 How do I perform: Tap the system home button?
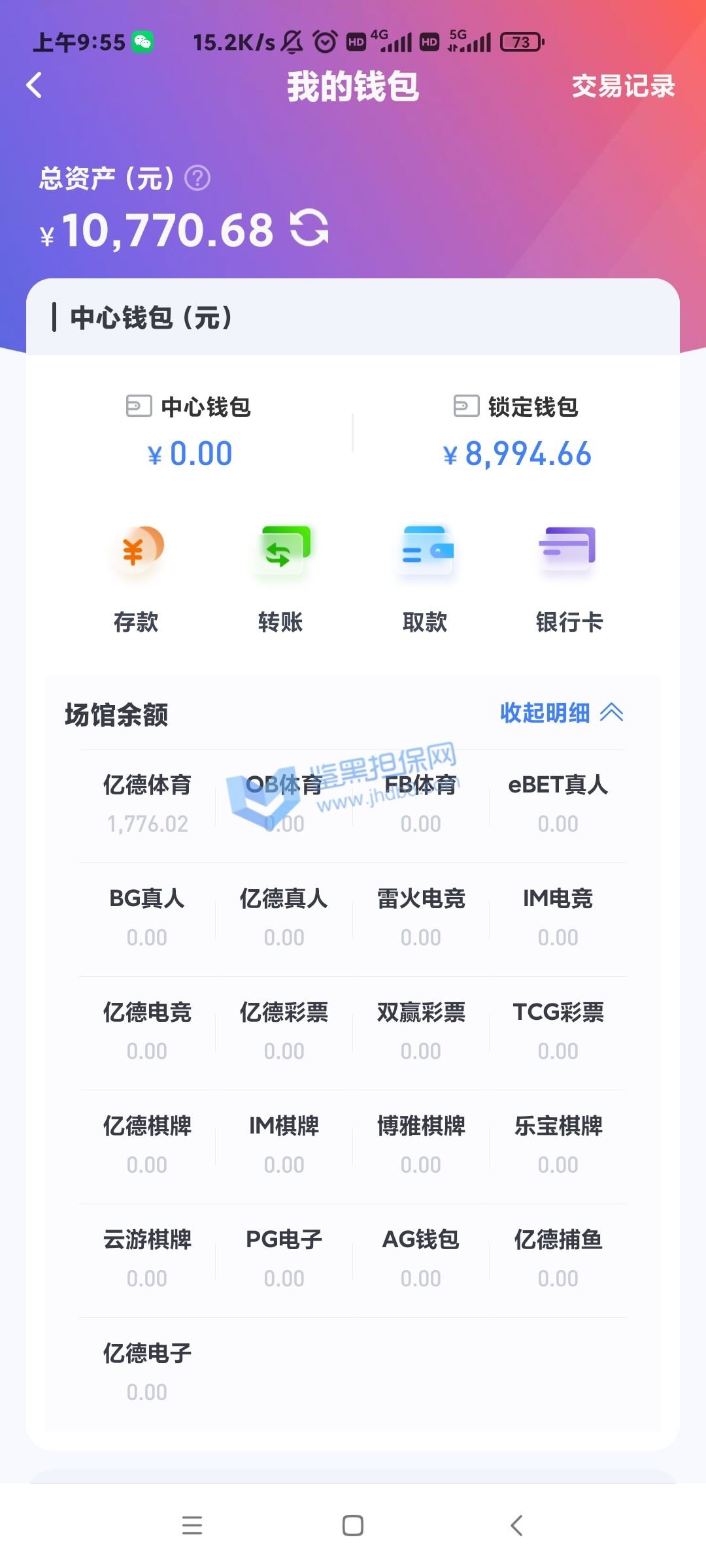coord(353,1526)
